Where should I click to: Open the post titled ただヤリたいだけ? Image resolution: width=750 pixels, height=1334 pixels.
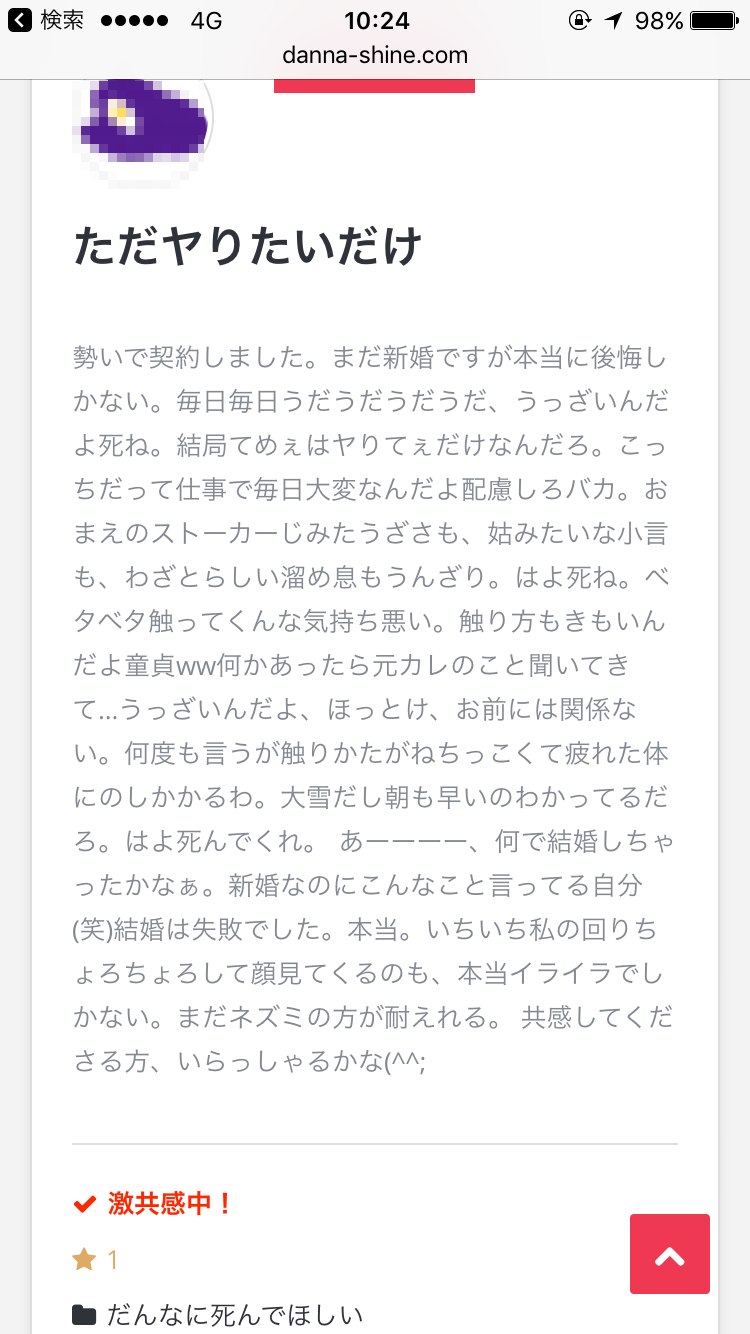tap(248, 247)
